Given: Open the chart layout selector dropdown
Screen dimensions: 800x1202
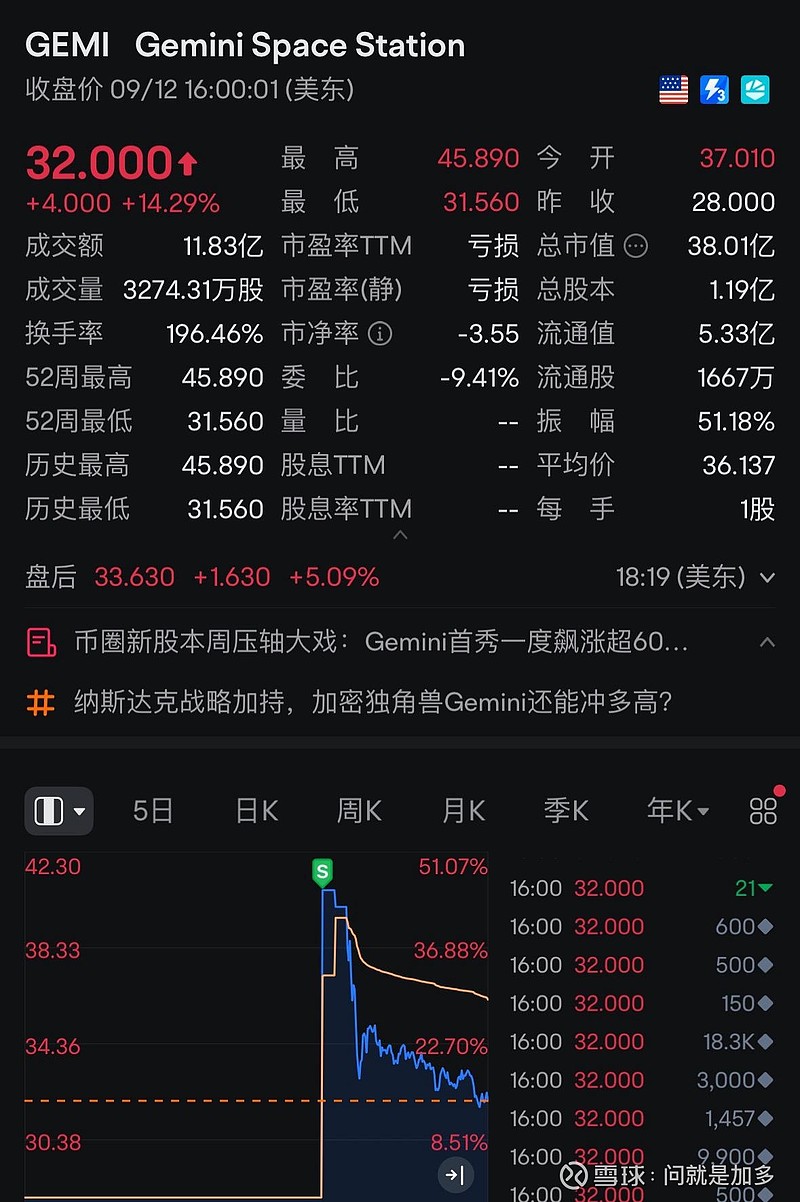Looking at the screenshot, I should point(59,810).
